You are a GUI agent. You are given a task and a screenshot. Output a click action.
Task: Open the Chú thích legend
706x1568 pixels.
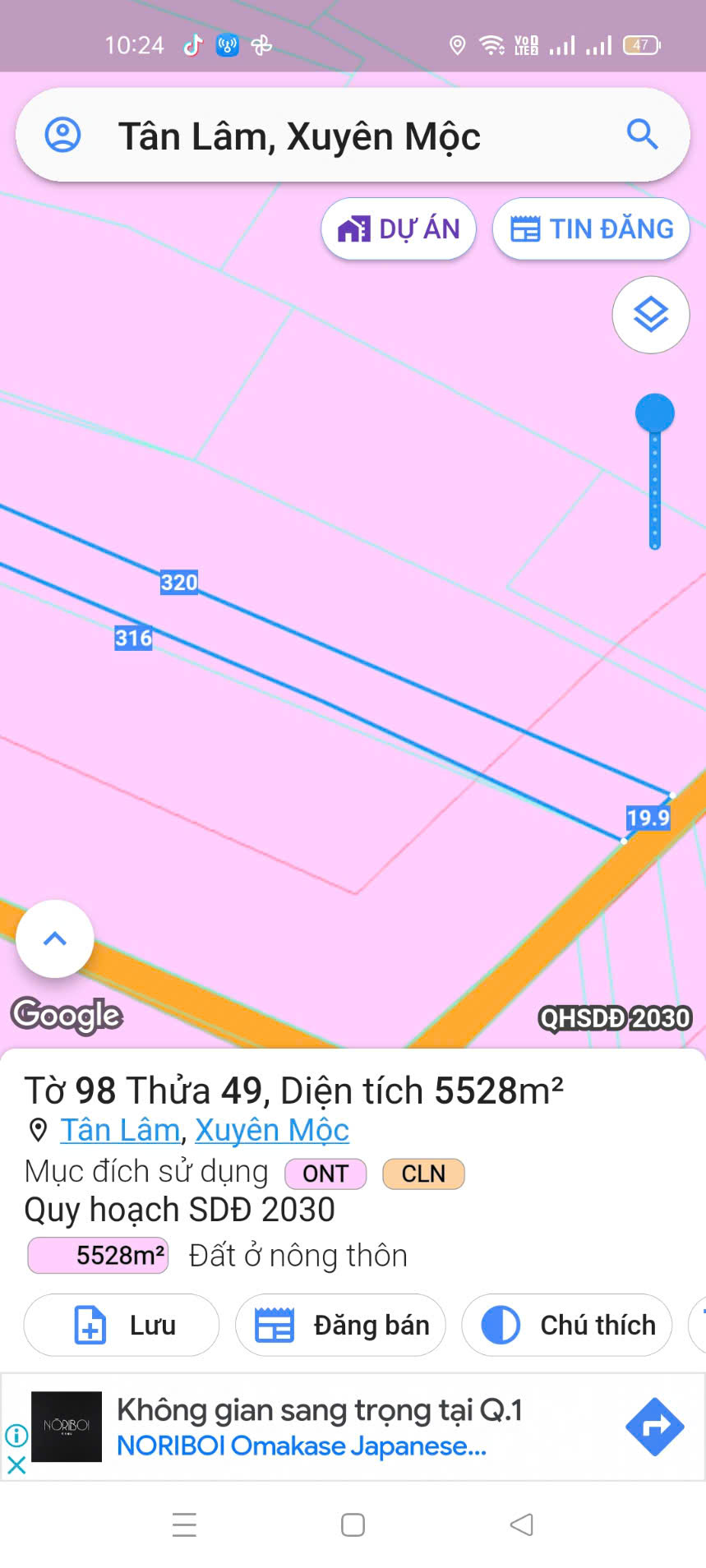[x=567, y=1325]
